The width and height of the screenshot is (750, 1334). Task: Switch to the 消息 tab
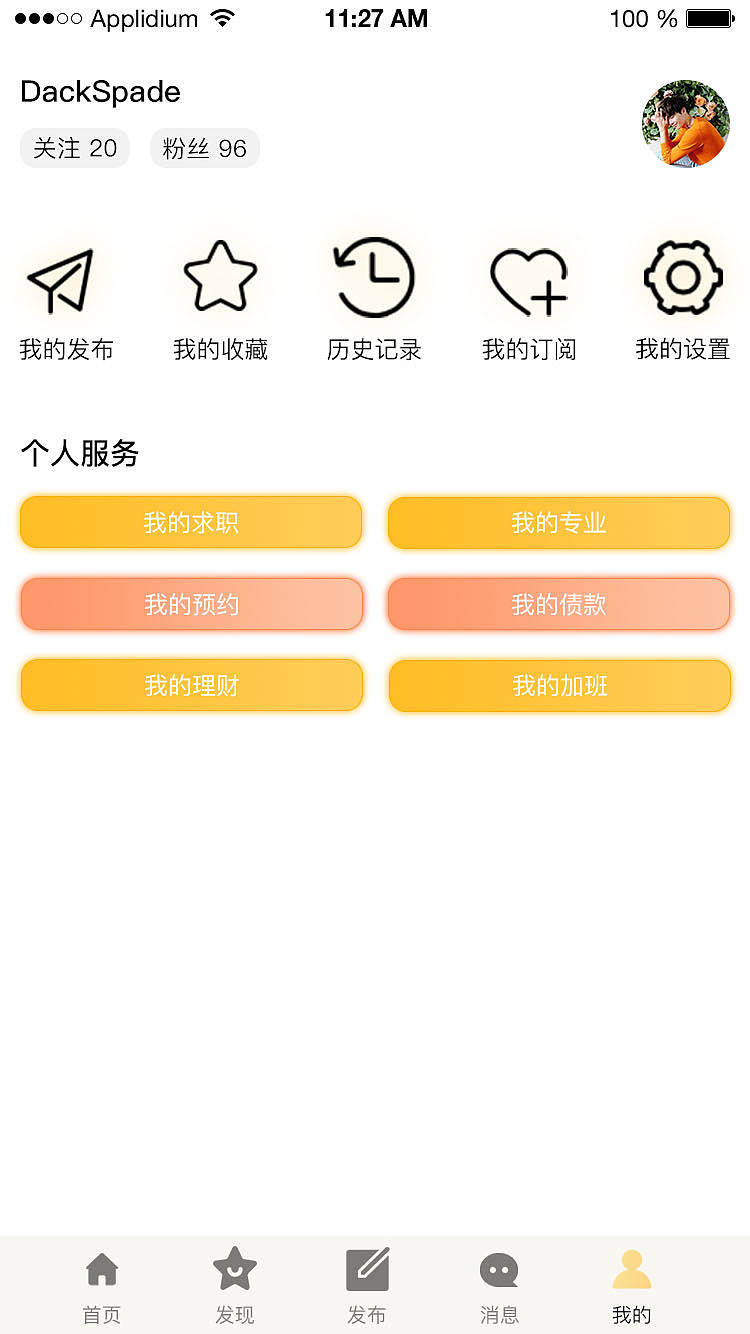(x=499, y=1285)
